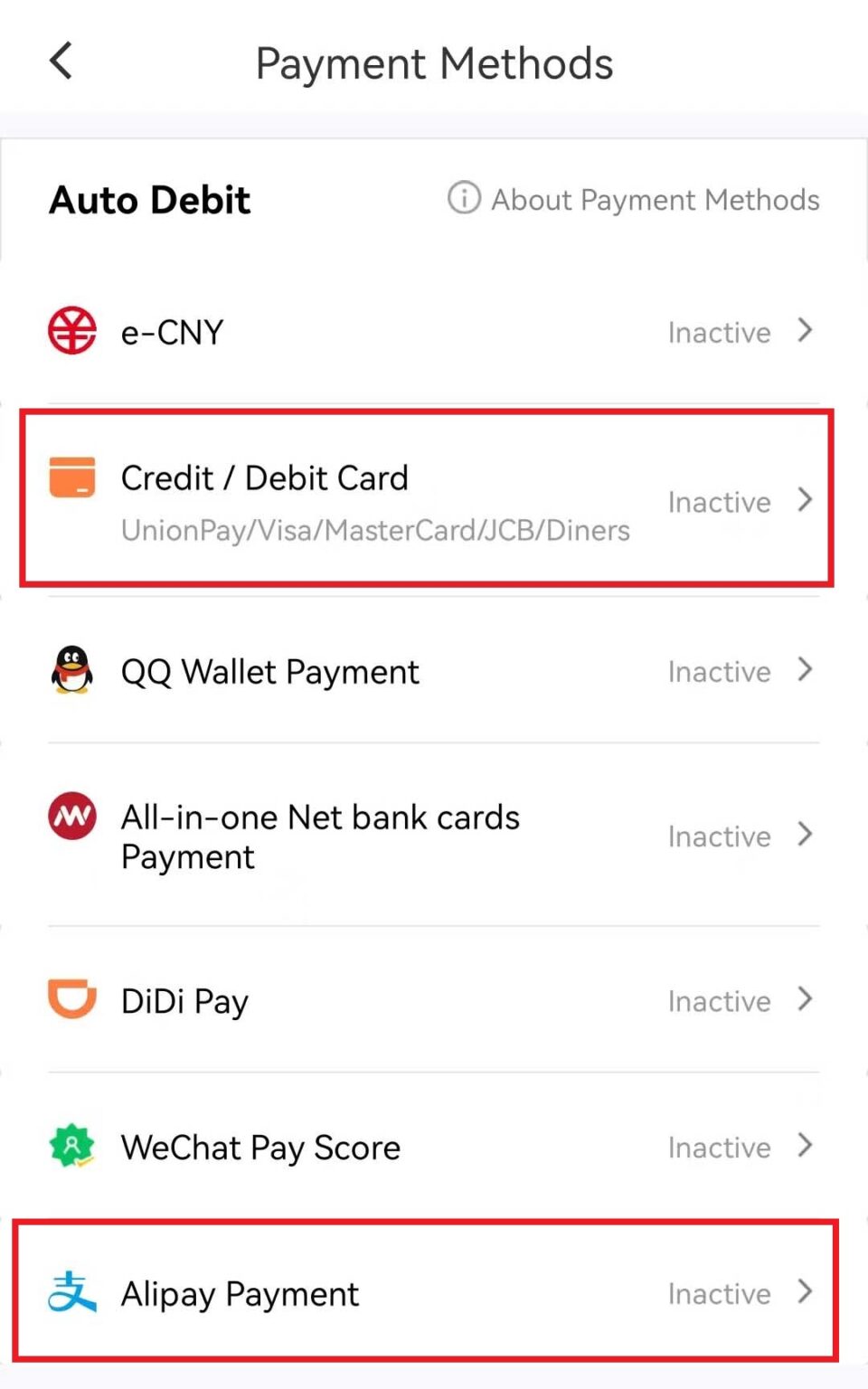Set up DiDi Pay
868x1389 pixels.
434,1000
